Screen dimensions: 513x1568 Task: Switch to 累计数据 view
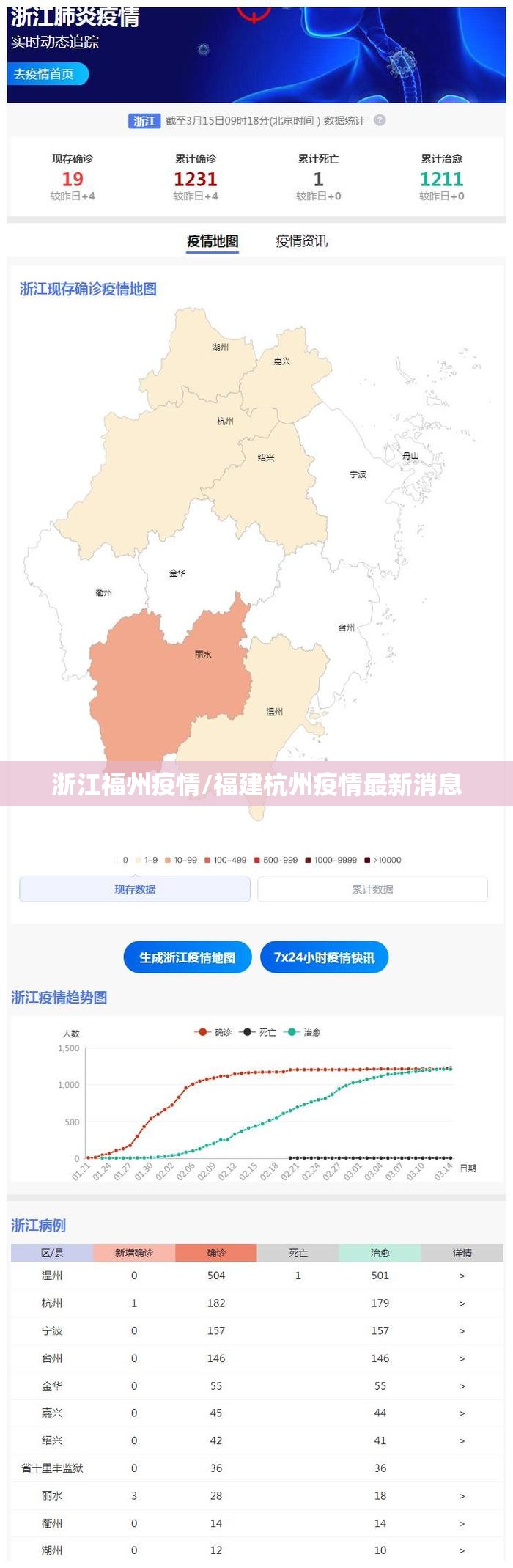[x=372, y=889]
